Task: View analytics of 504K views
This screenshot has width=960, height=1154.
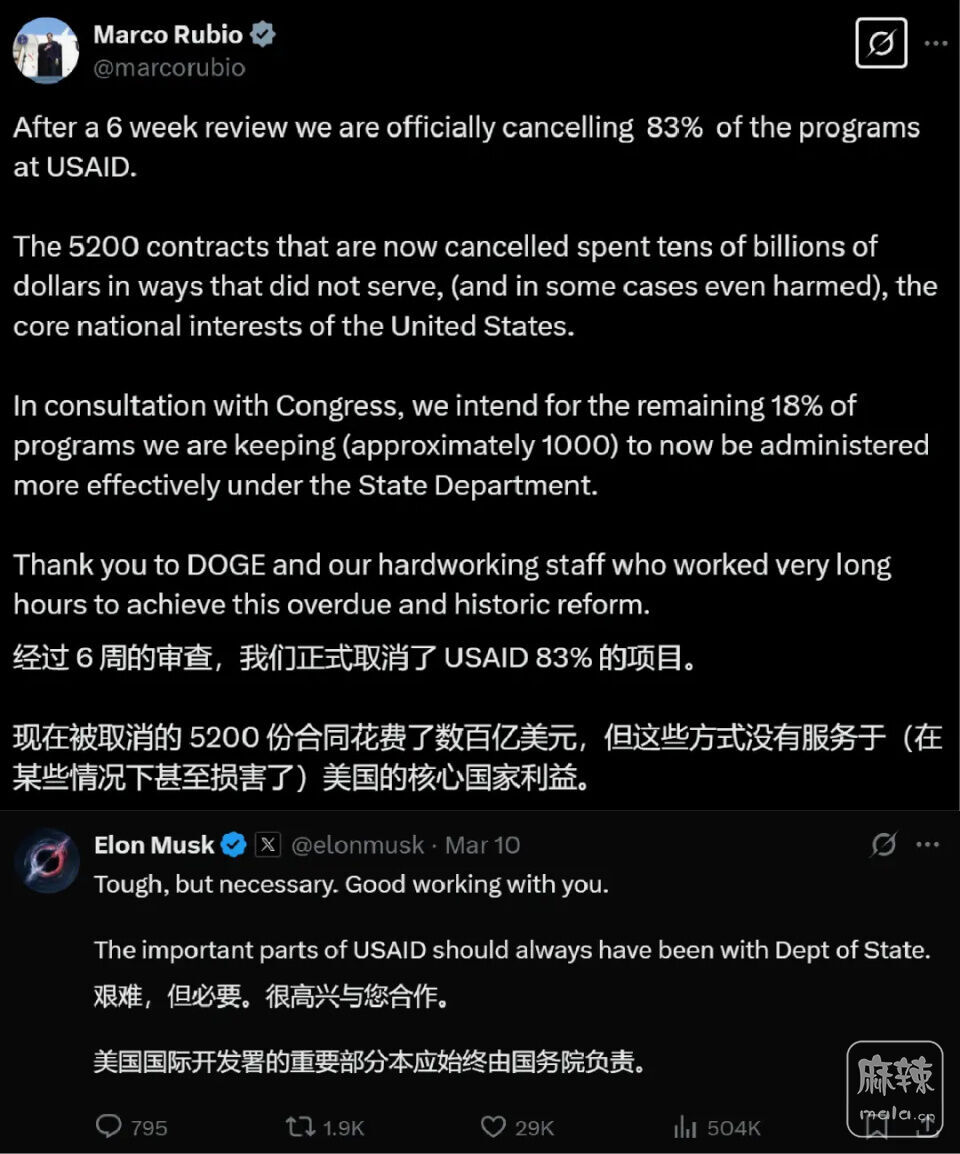Action: pyautogui.click(x=686, y=1127)
